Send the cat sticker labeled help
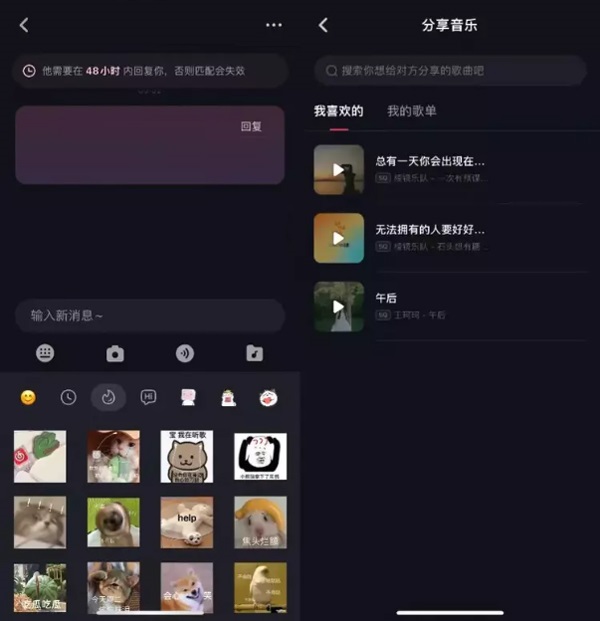This screenshot has height=621, width=600. tap(187, 522)
